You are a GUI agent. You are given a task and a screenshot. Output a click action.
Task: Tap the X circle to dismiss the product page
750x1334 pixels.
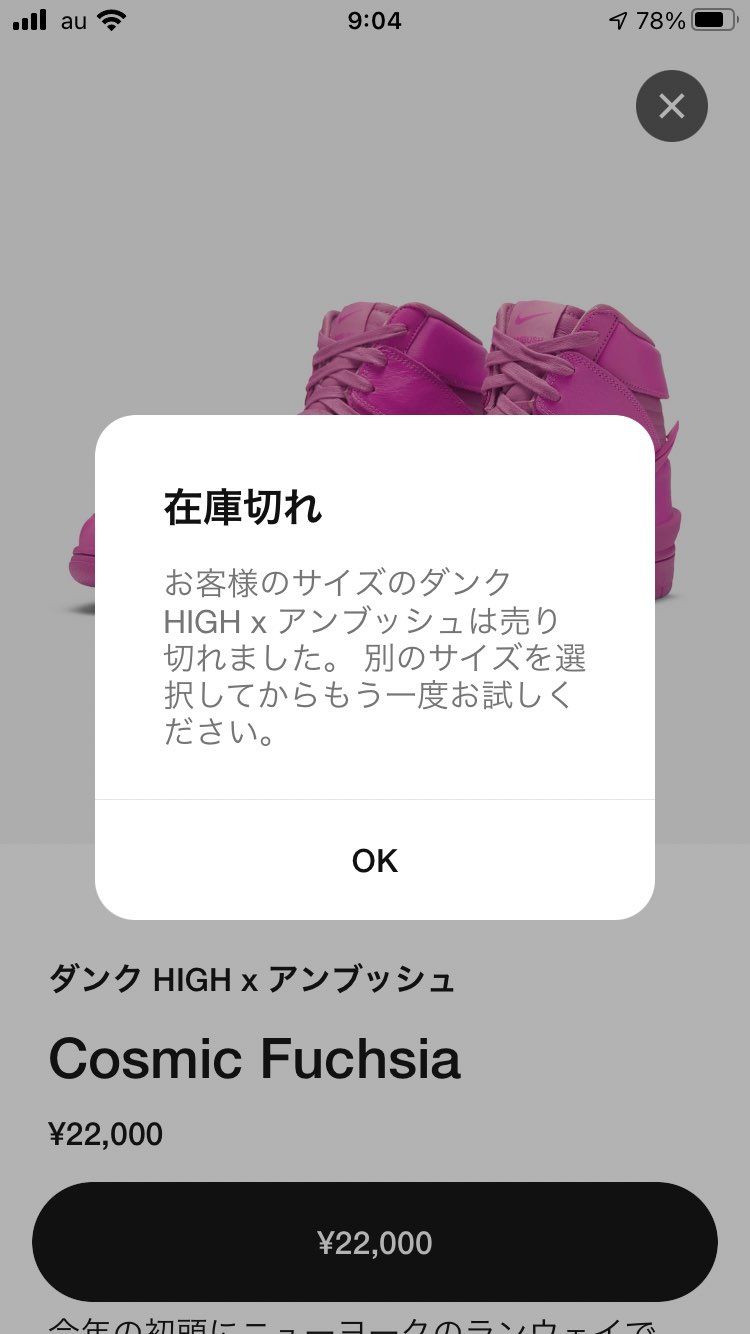coord(671,105)
